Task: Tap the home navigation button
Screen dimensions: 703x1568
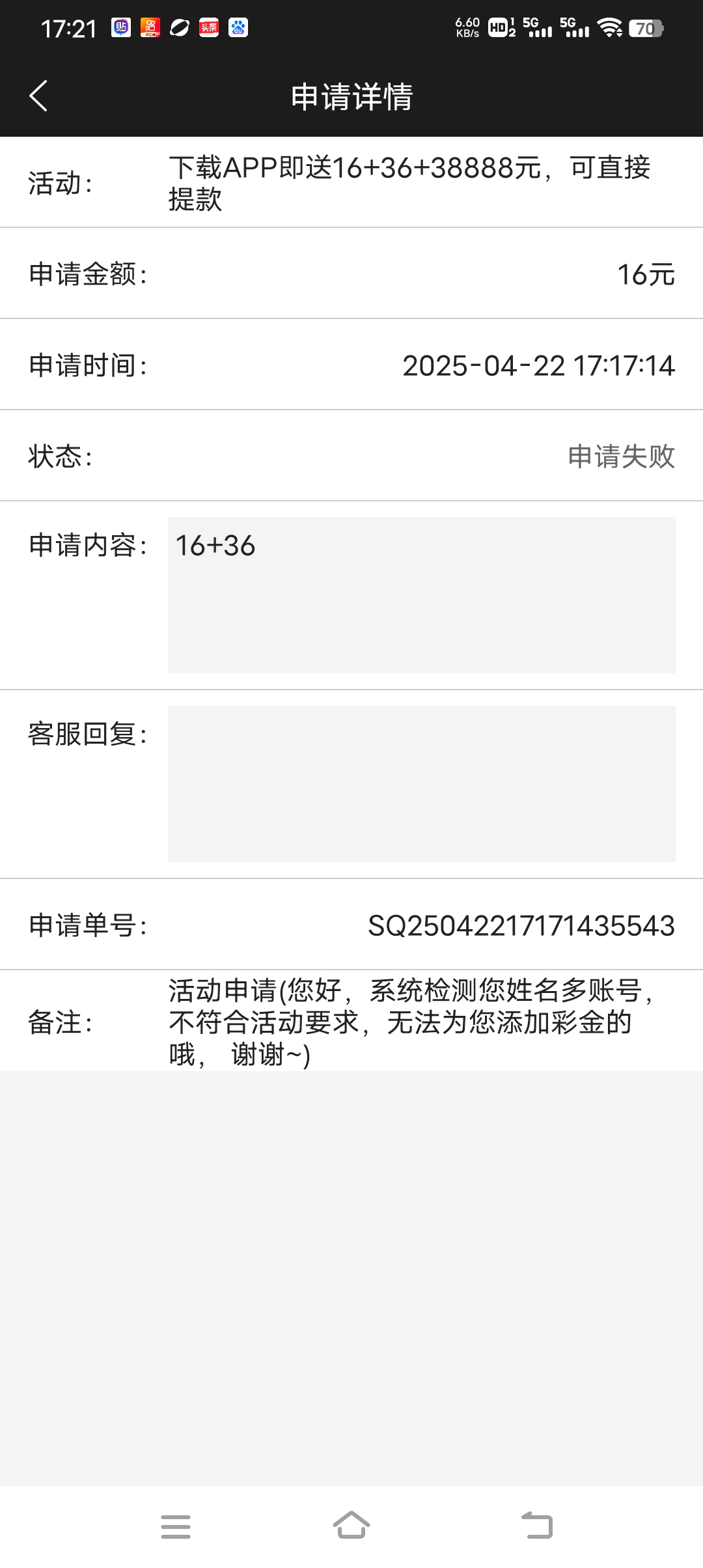Action: click(x=351, y=1526)
